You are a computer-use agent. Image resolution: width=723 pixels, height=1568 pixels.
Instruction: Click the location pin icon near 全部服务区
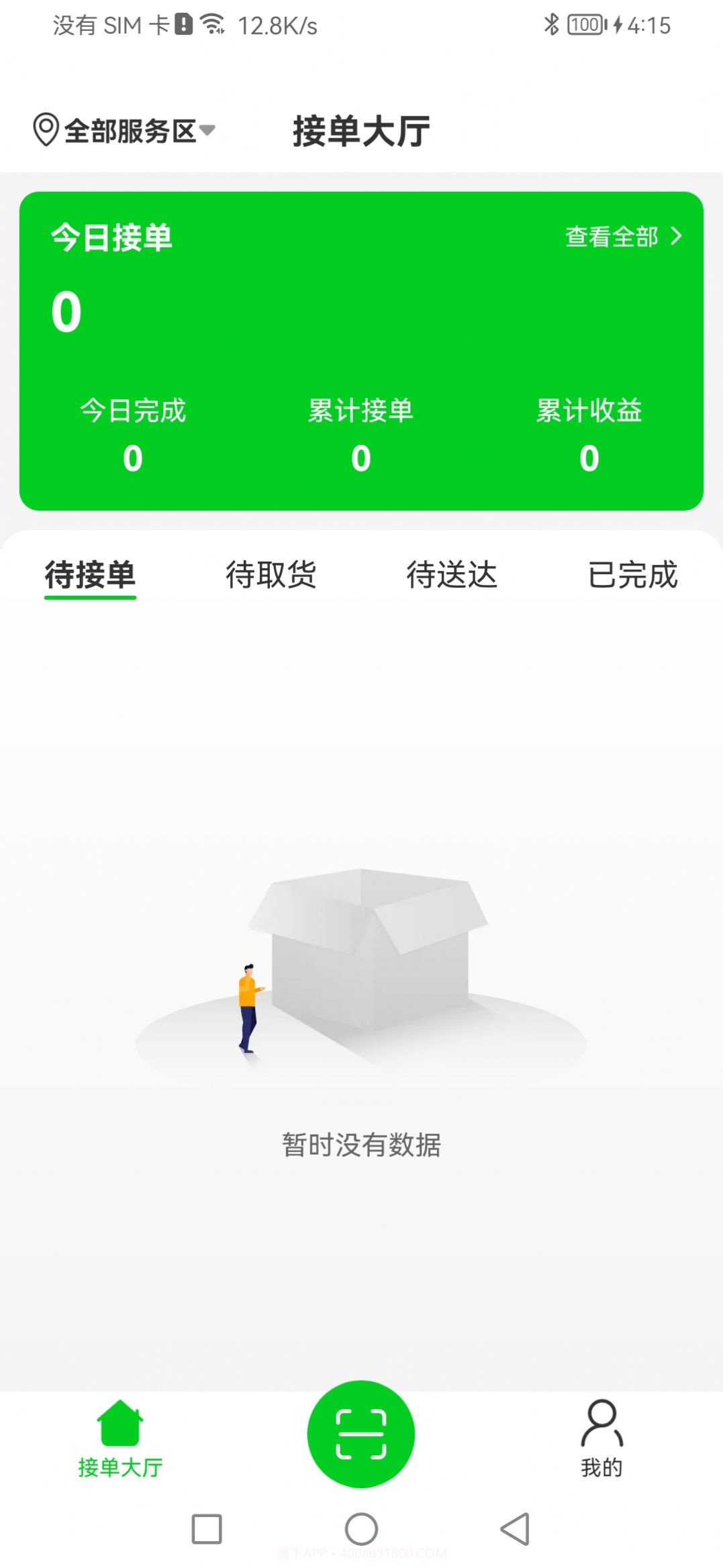46,130
